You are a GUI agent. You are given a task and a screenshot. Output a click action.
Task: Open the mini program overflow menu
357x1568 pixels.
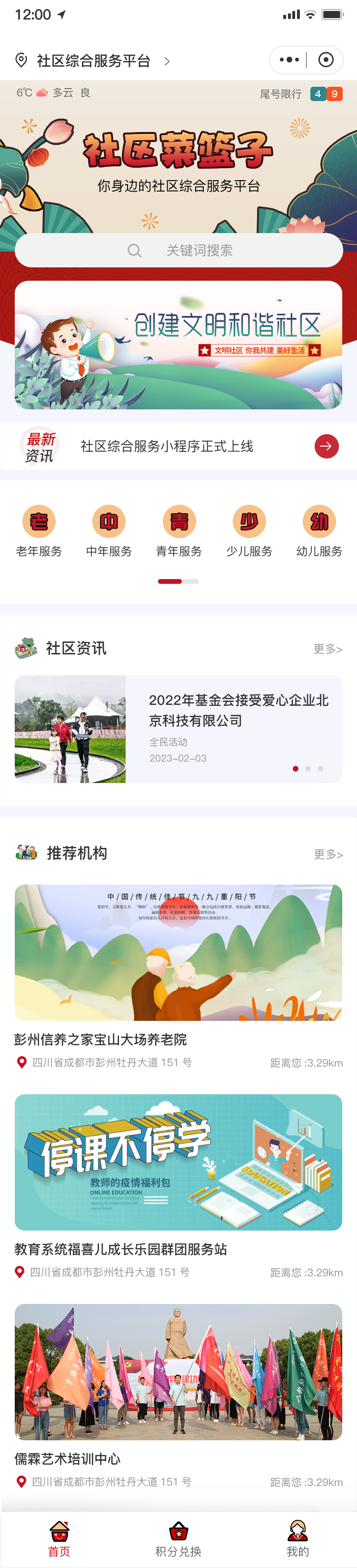pyautogui.click(x=288, y=60)
